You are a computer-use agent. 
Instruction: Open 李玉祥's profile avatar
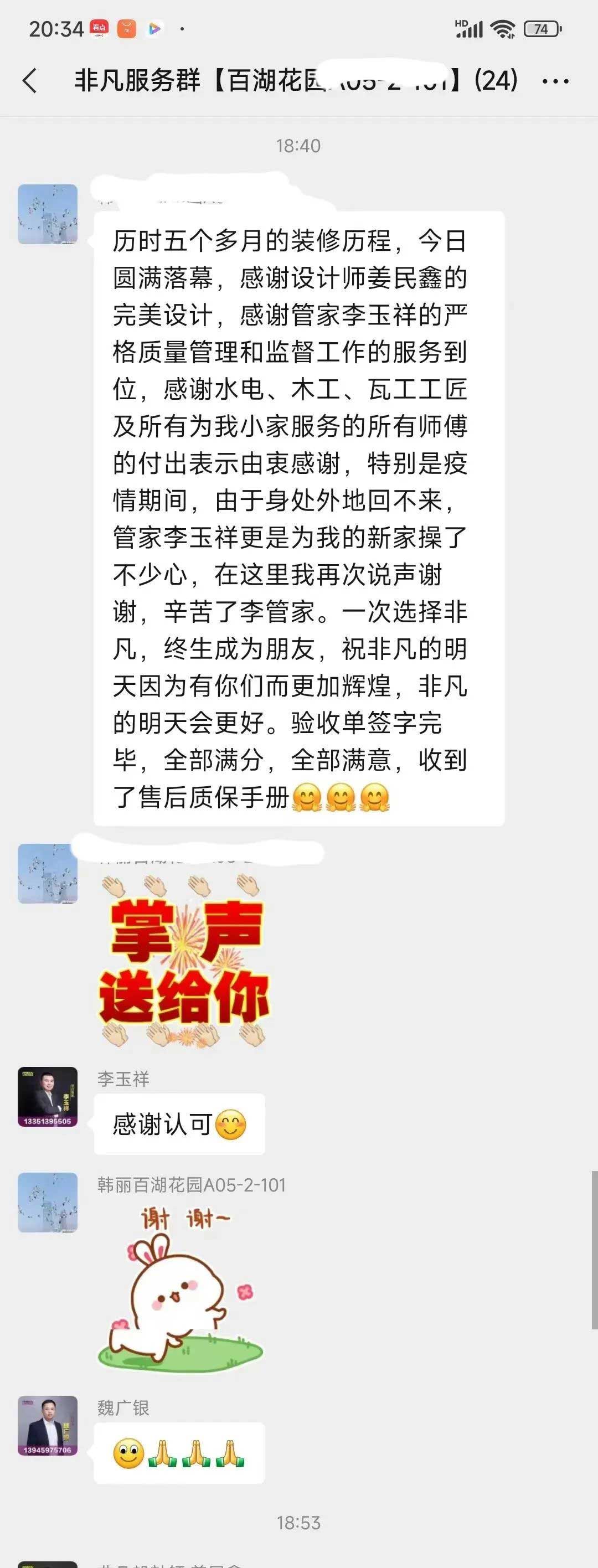[x=48, y=1096]
